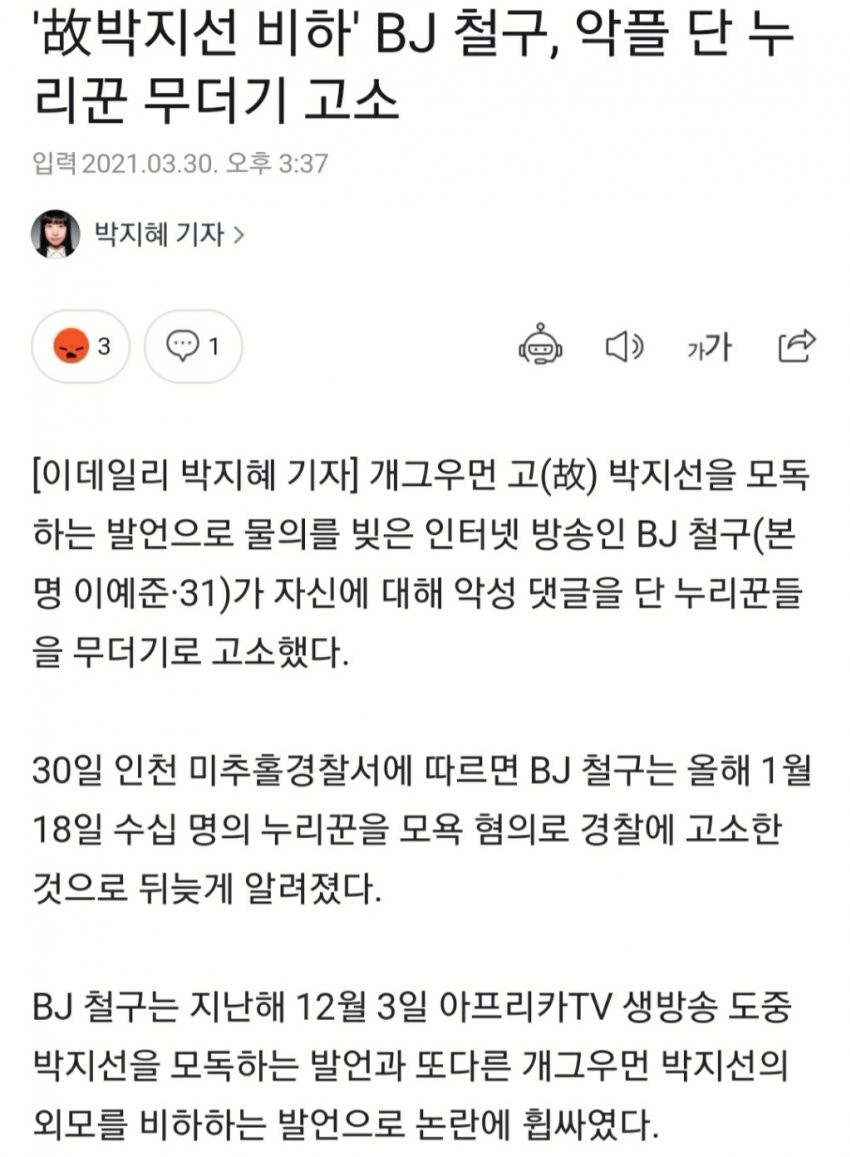Change the font size with 가가 icon

tap(709, 347)
